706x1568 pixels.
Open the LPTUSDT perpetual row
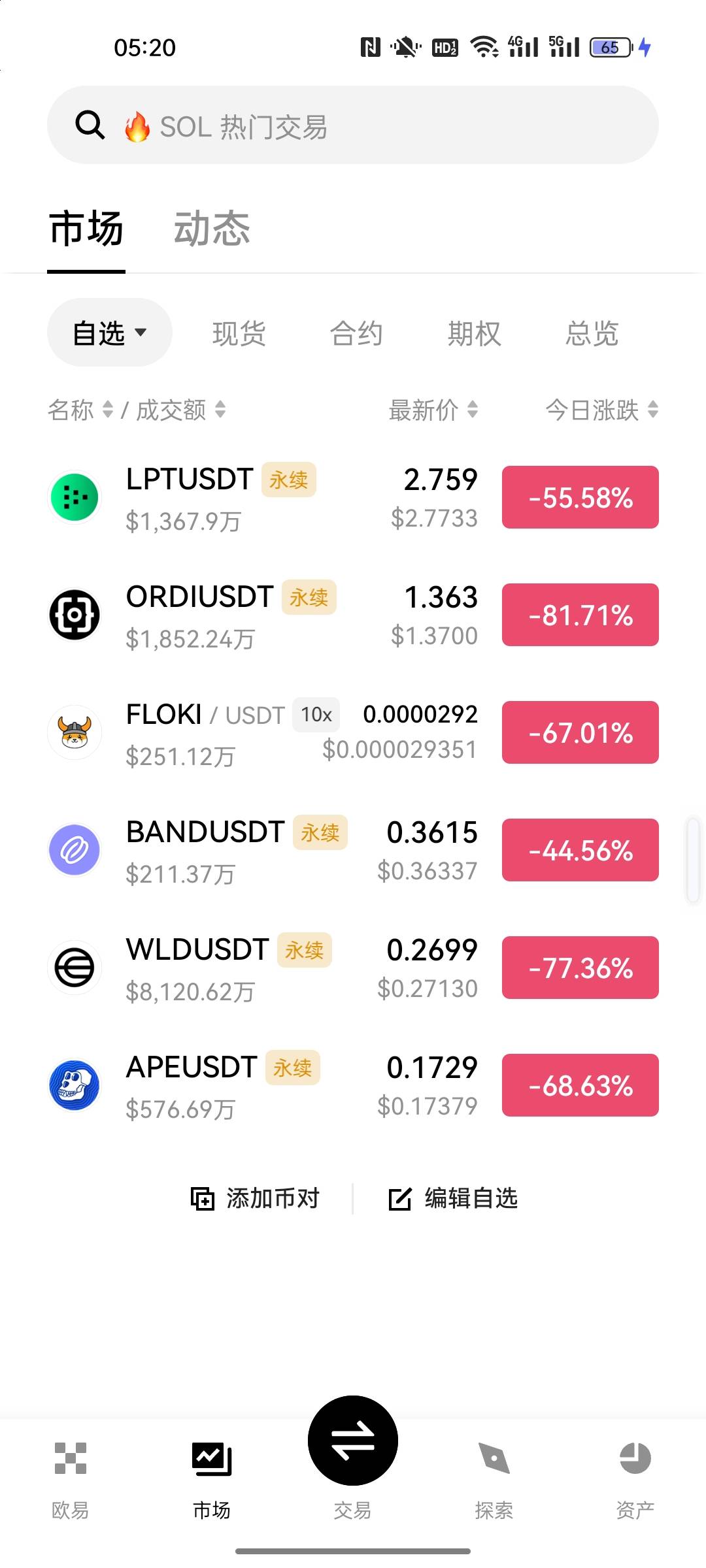(x=261, y=498)
